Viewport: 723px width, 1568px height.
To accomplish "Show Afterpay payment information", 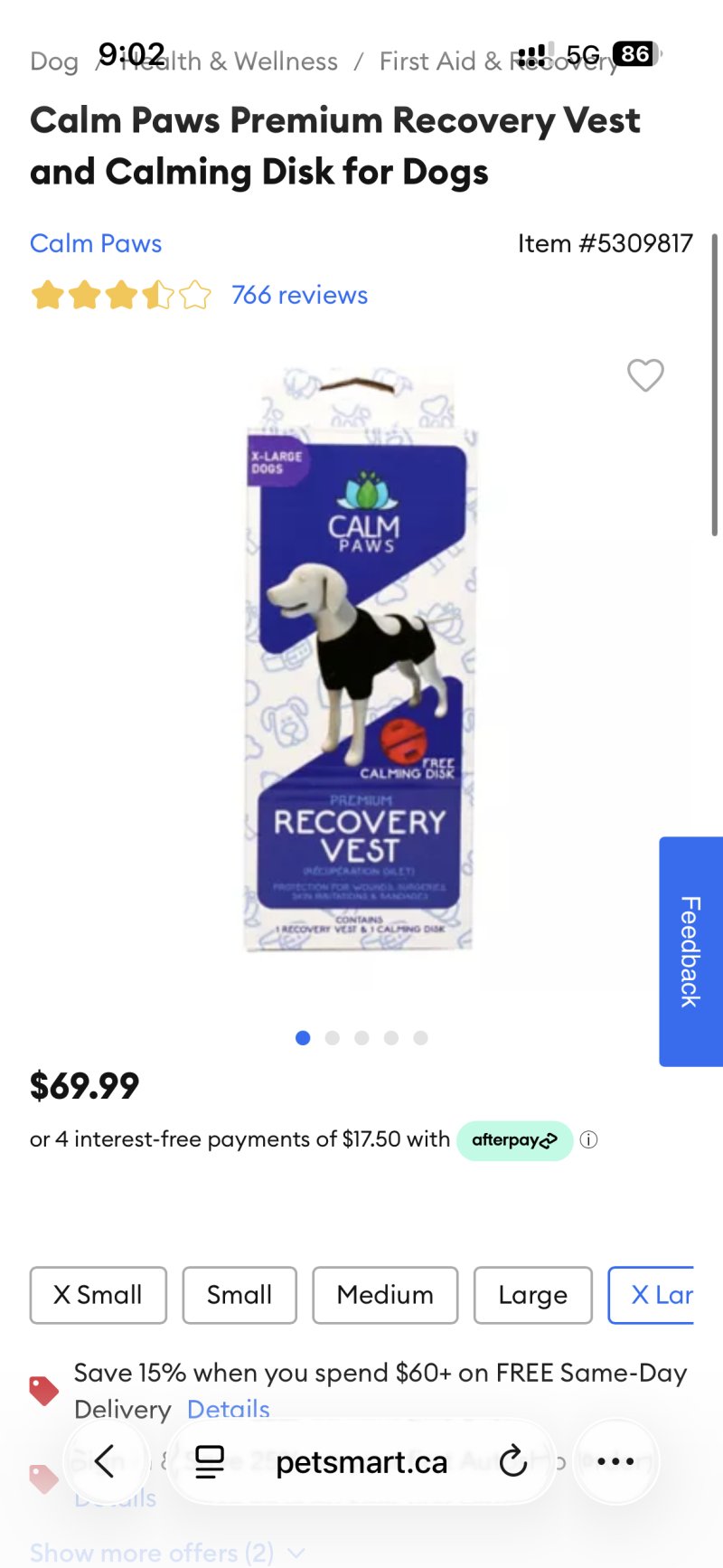I will [588, 1140].
